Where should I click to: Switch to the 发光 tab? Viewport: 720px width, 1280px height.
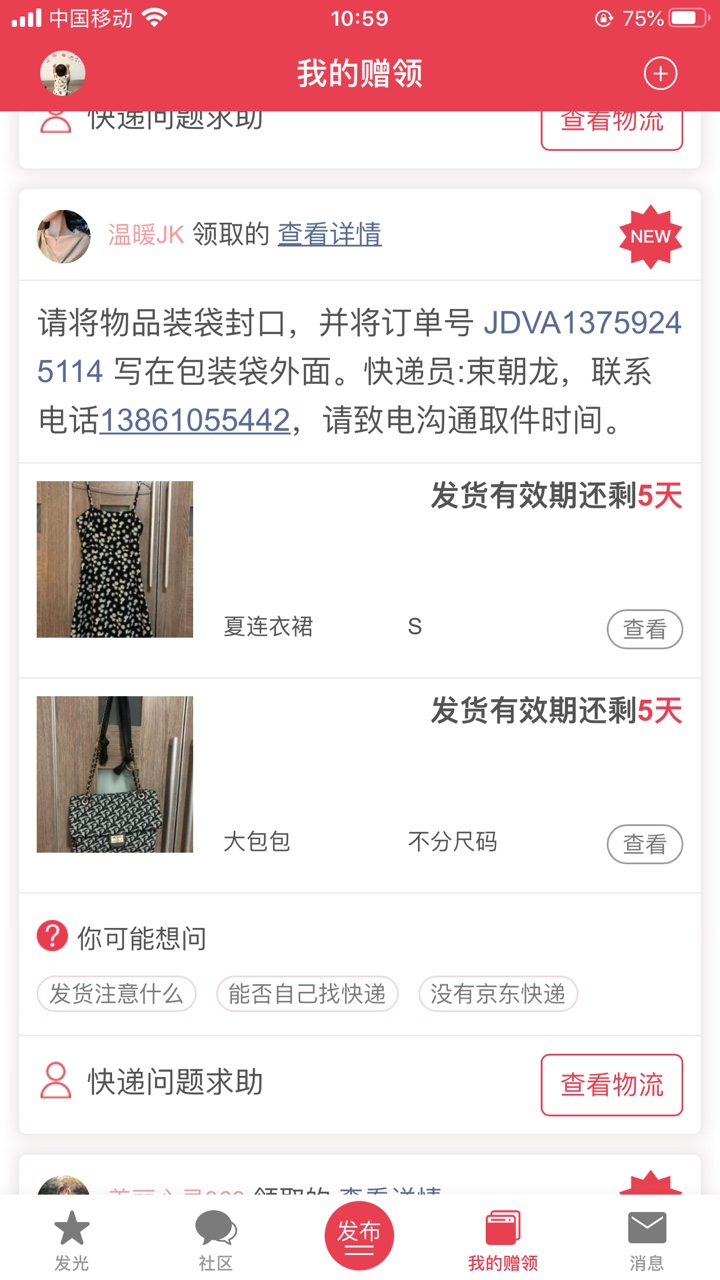pyautogui.click(x=72, y=1240)
